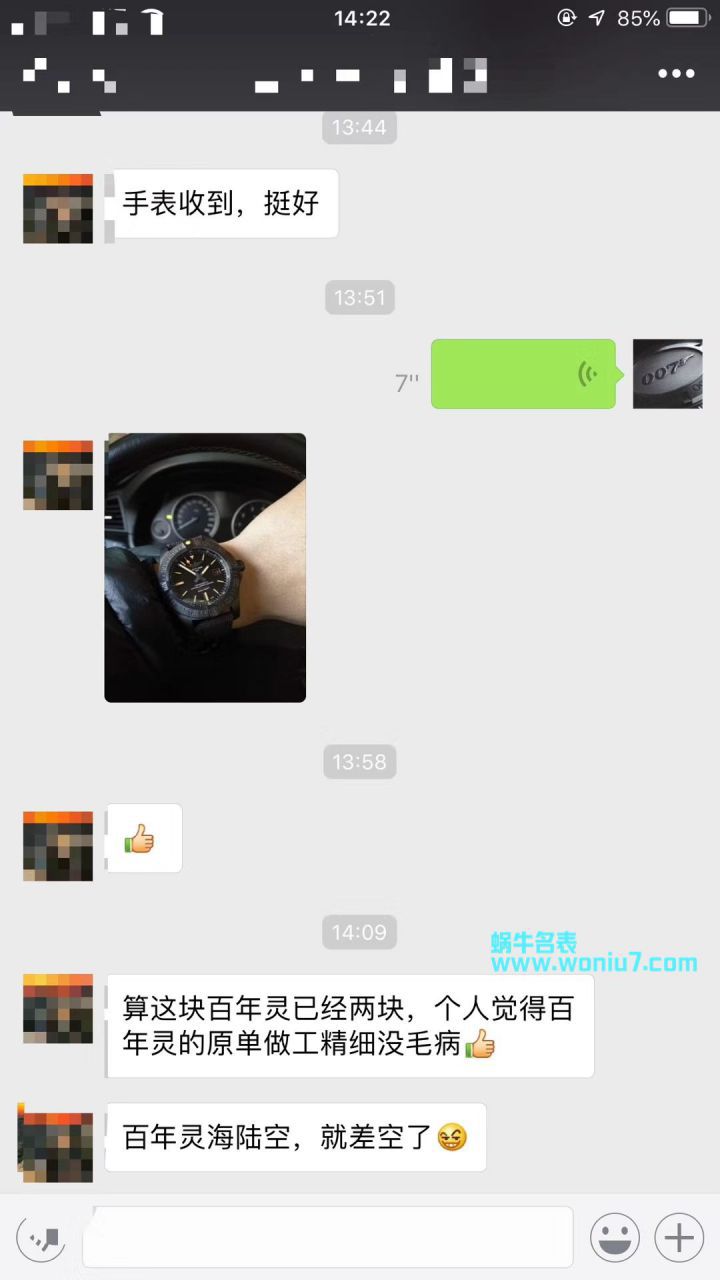Play the 7-second green voice message

(x=523, y=374)
